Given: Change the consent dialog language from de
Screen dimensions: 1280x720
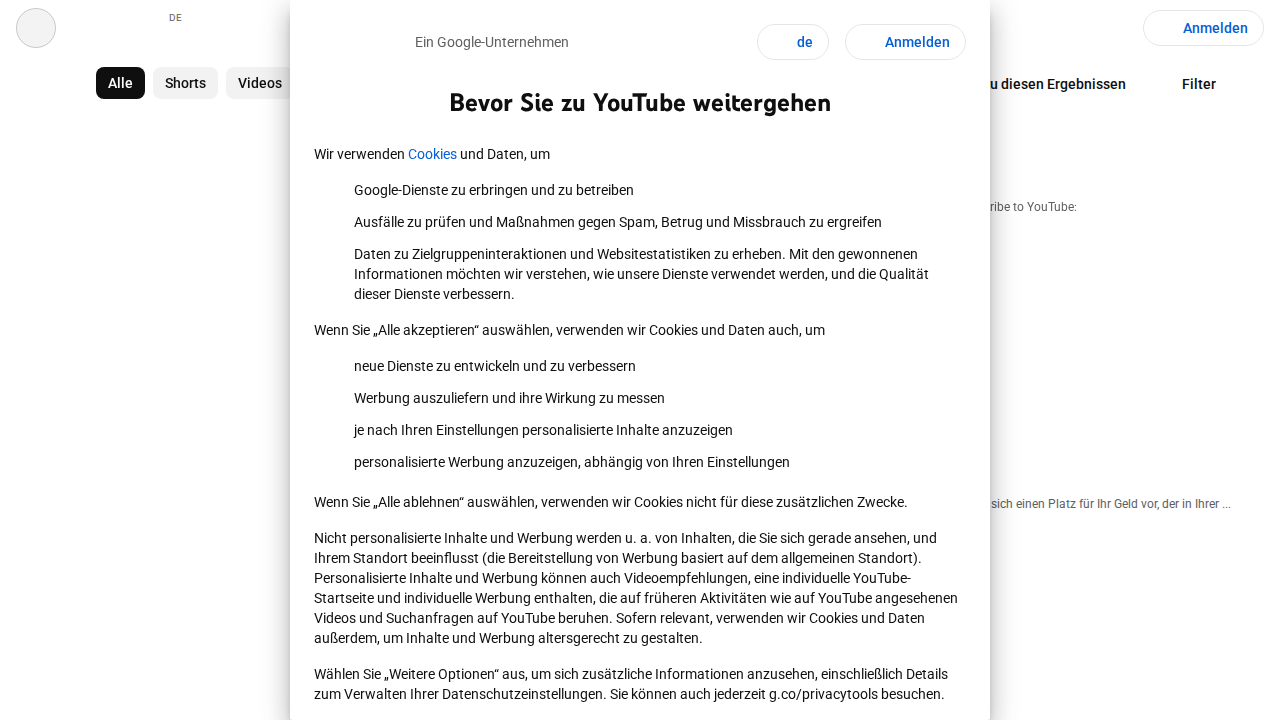Looking at the screenshot, I should 793,42.
